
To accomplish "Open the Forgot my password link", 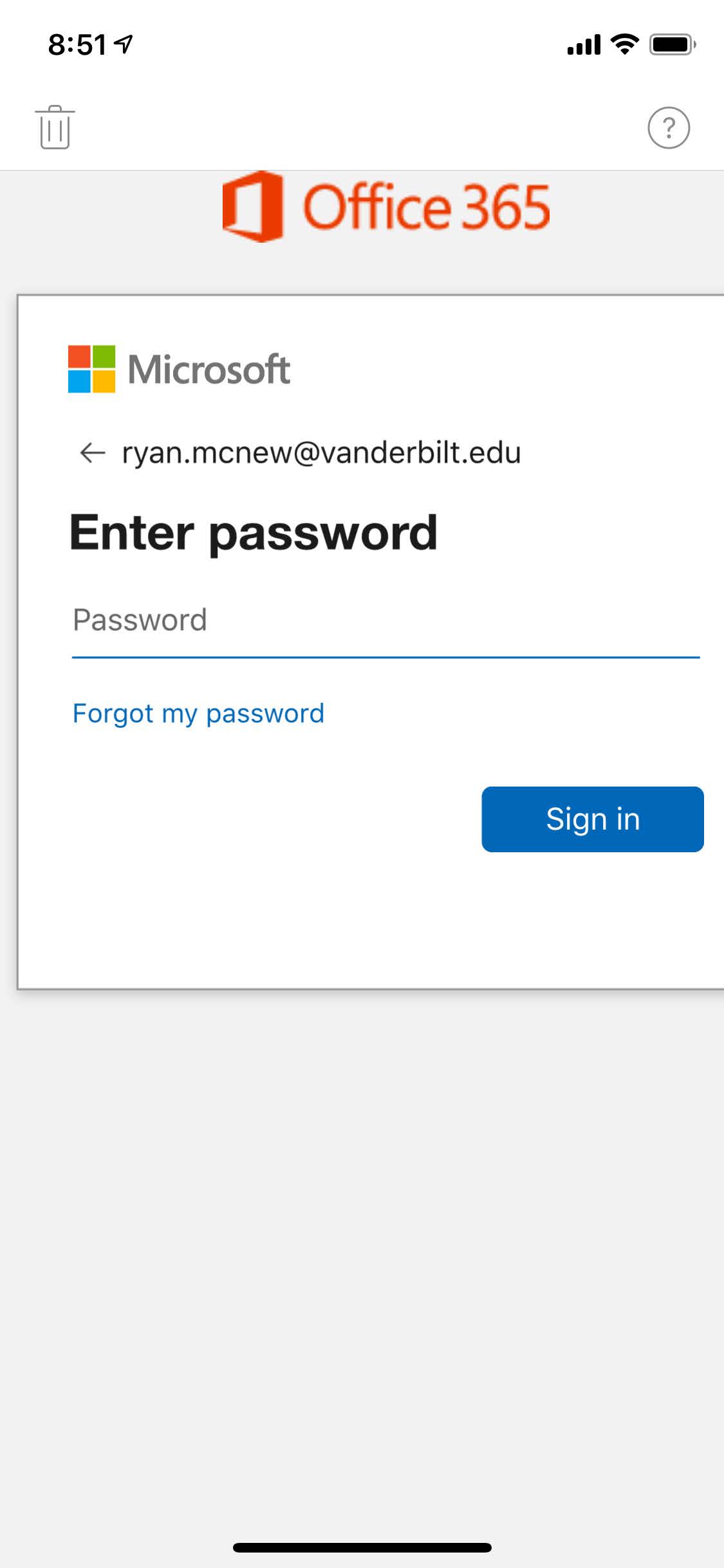I will 198,713.
